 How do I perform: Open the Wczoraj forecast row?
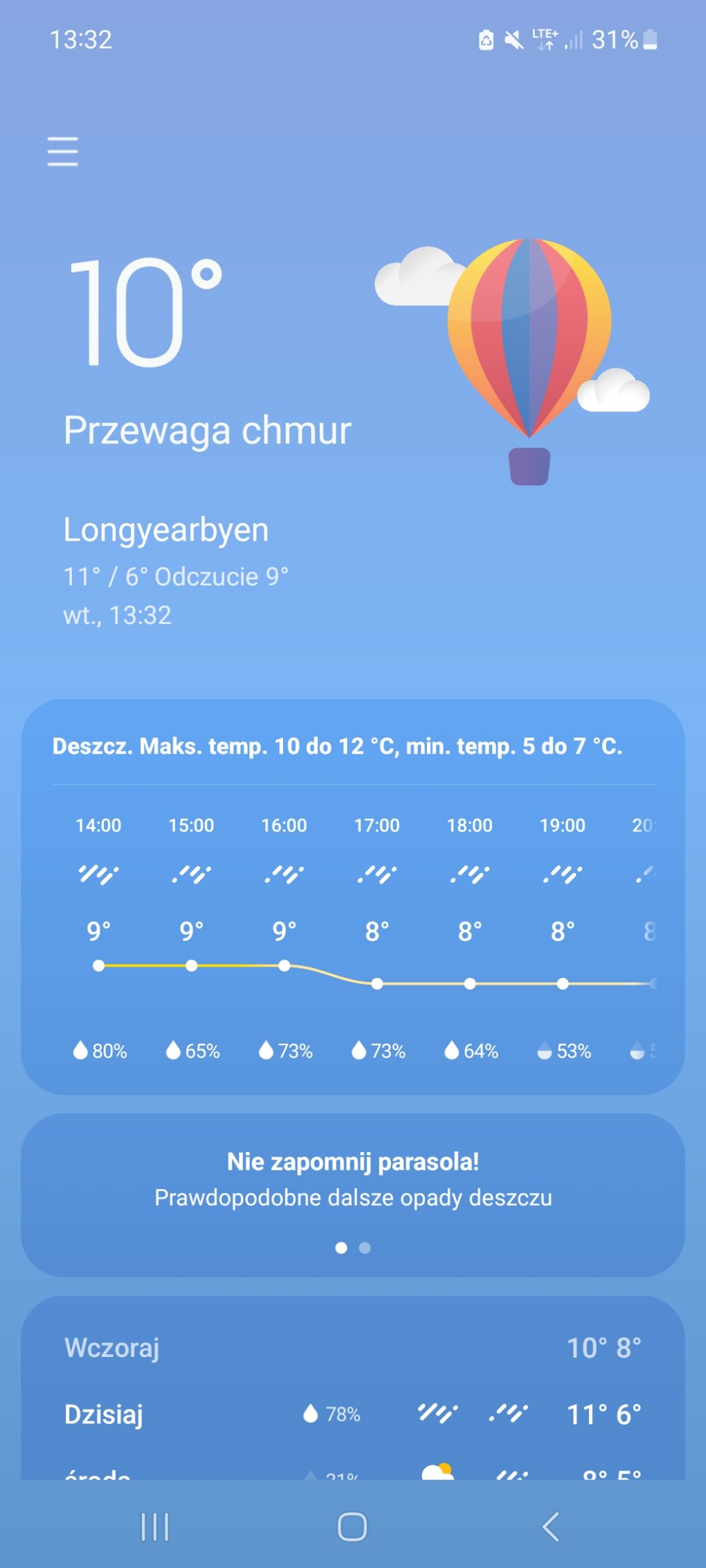353,1348
